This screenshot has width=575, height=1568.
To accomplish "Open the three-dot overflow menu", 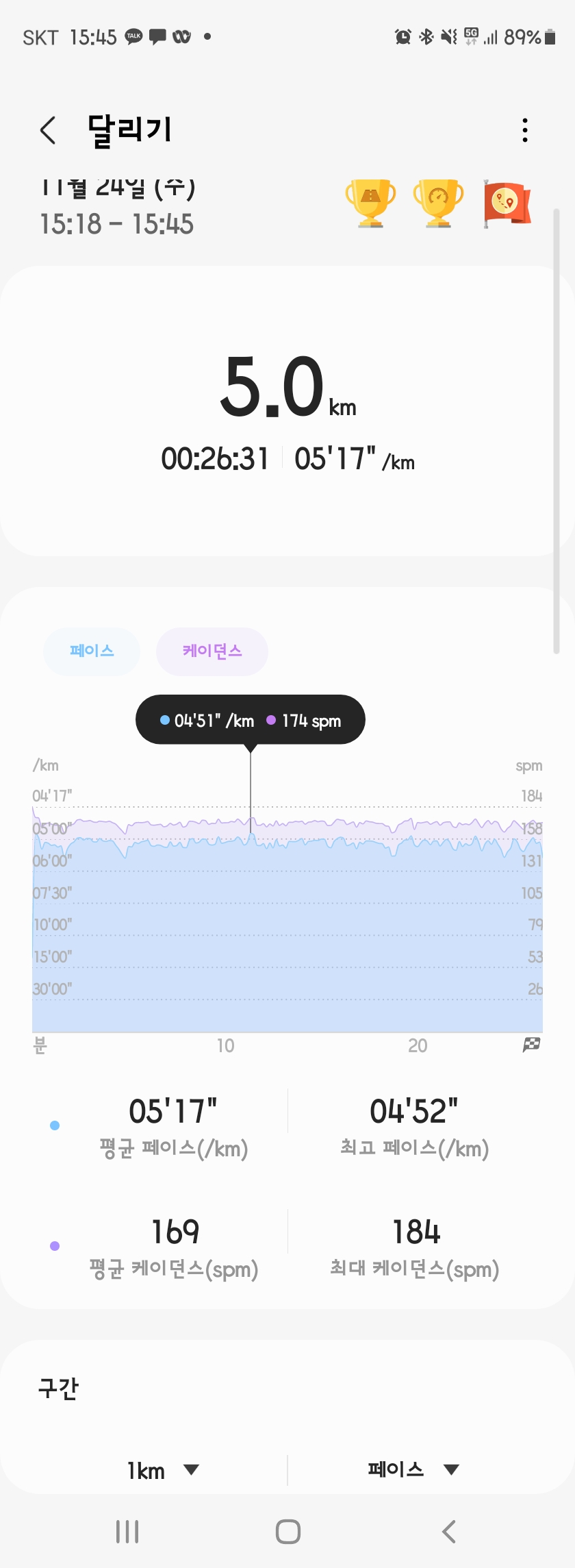I will (x=524, y=129).
